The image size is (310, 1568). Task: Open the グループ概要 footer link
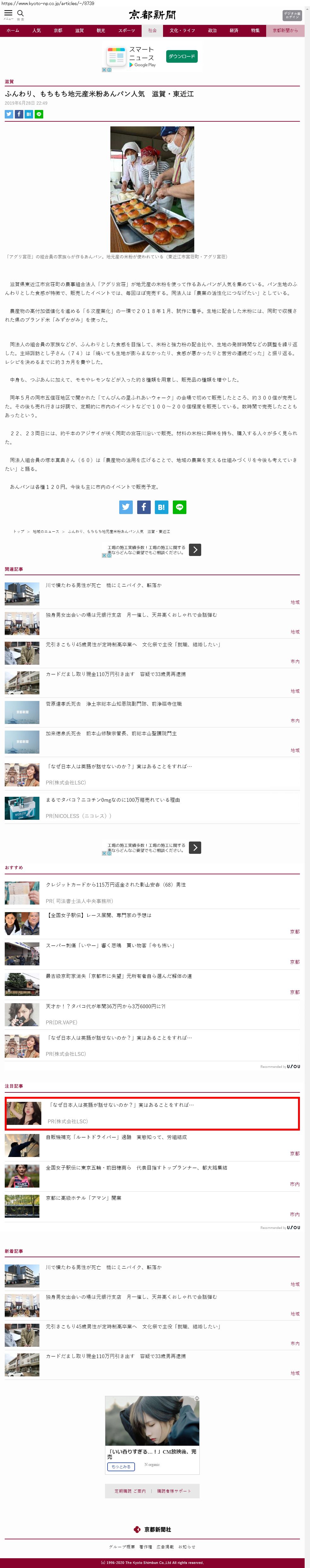pos(118,1547)
